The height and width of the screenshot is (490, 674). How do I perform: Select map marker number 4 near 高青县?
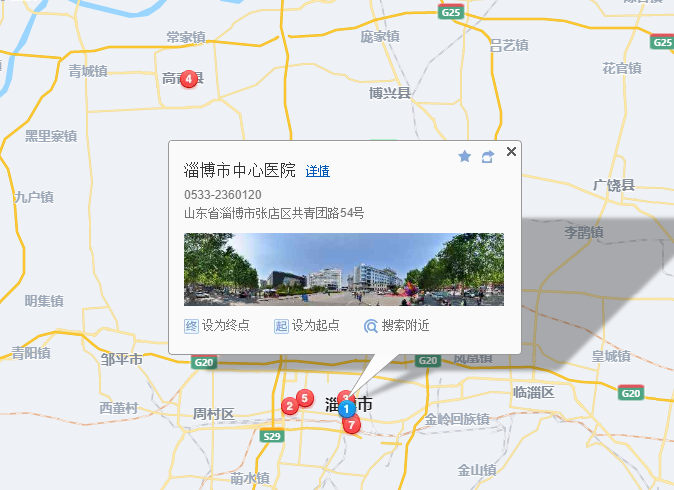click(188, 79)
